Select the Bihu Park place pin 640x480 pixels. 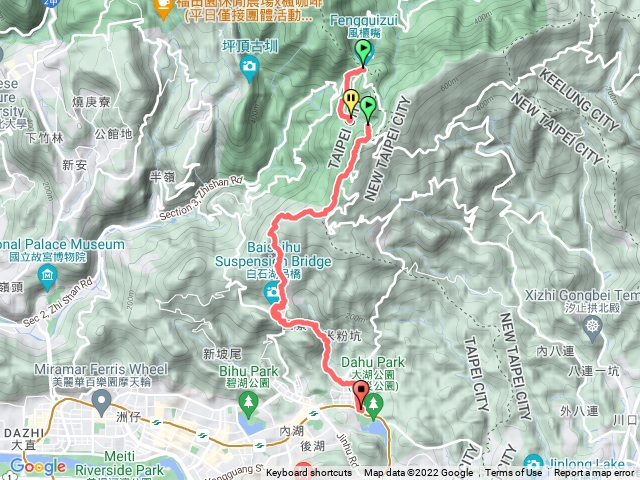coord(247,402)
